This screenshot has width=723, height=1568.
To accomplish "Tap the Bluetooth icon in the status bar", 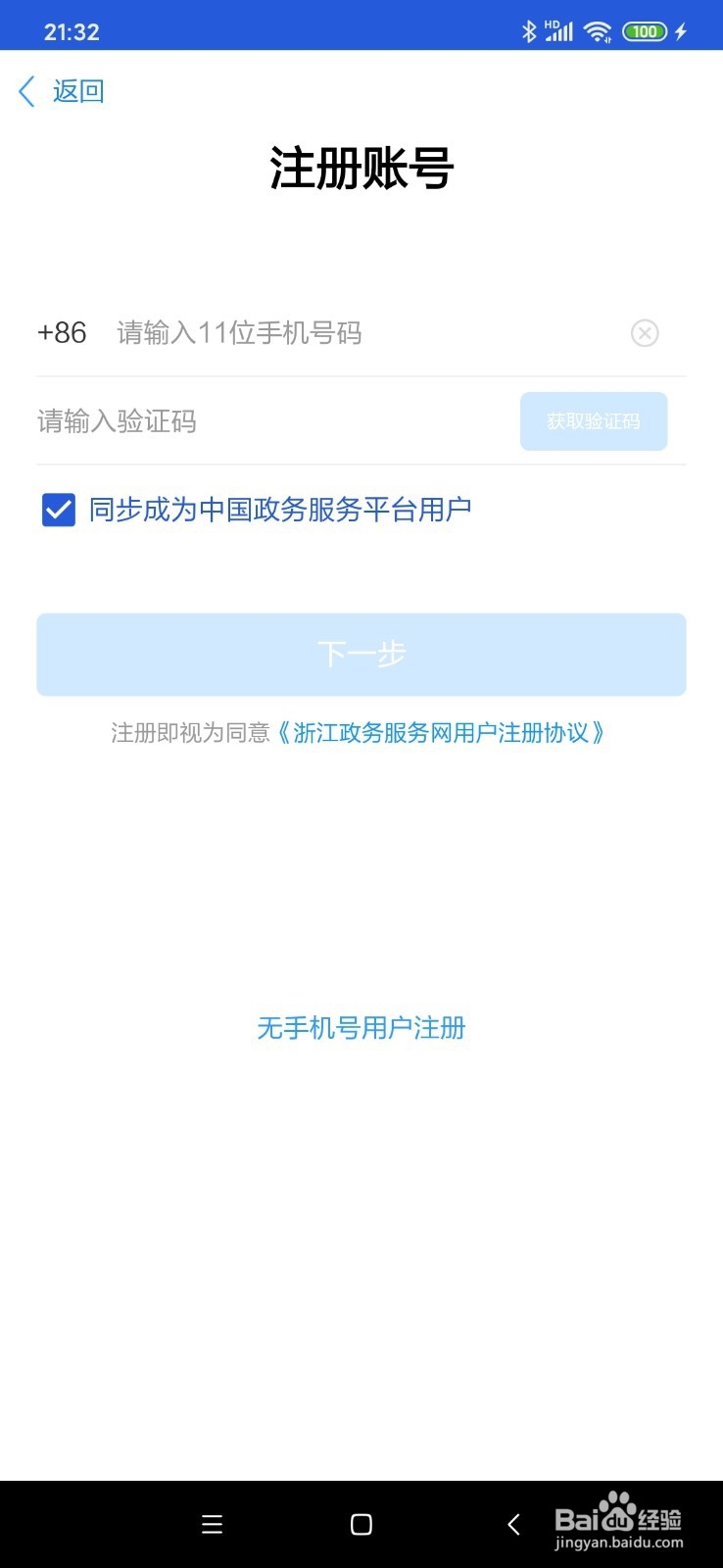I will (x=530, y=30).
